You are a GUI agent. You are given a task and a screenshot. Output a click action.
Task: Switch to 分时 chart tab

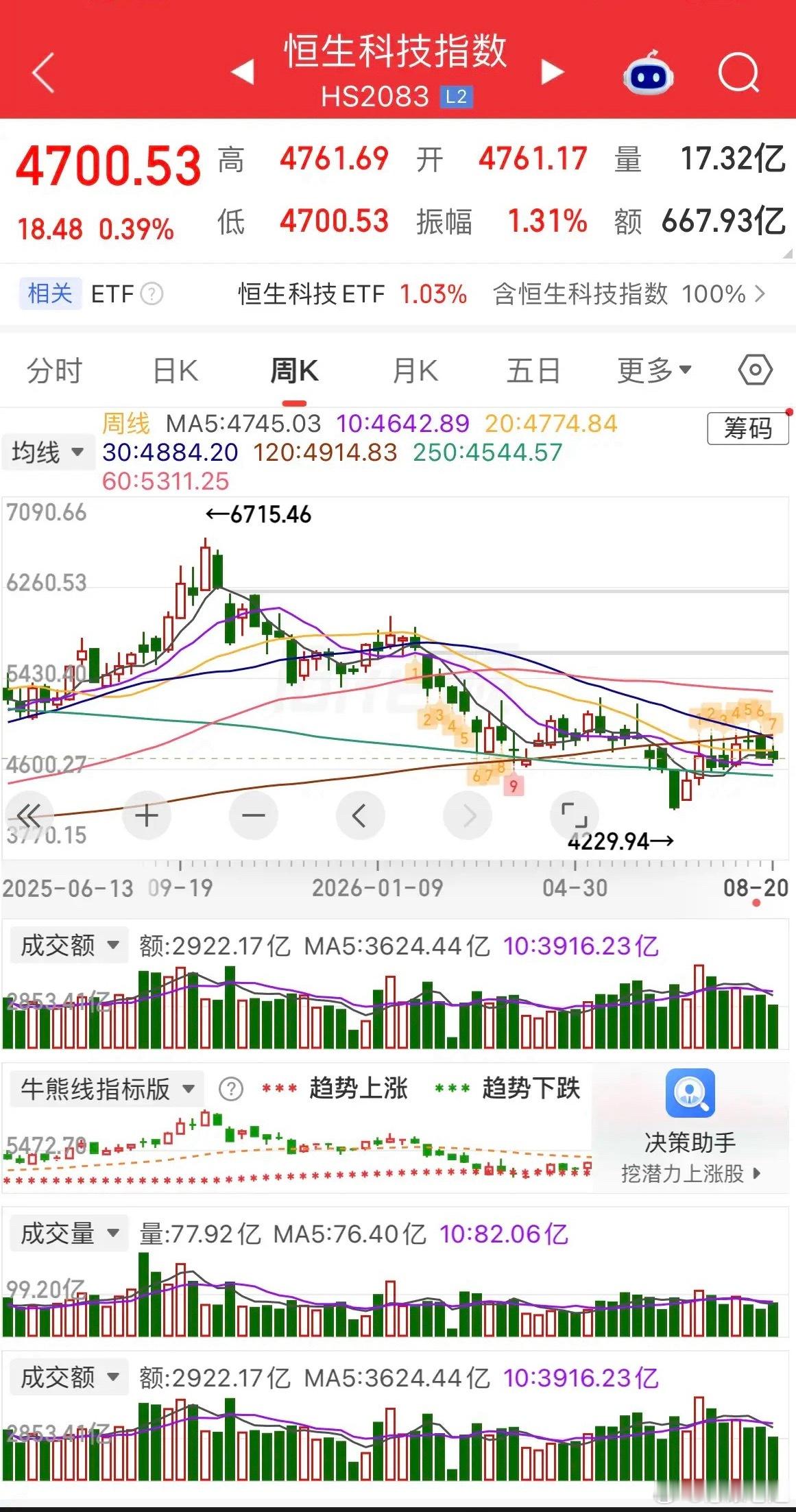coord(54,371)
